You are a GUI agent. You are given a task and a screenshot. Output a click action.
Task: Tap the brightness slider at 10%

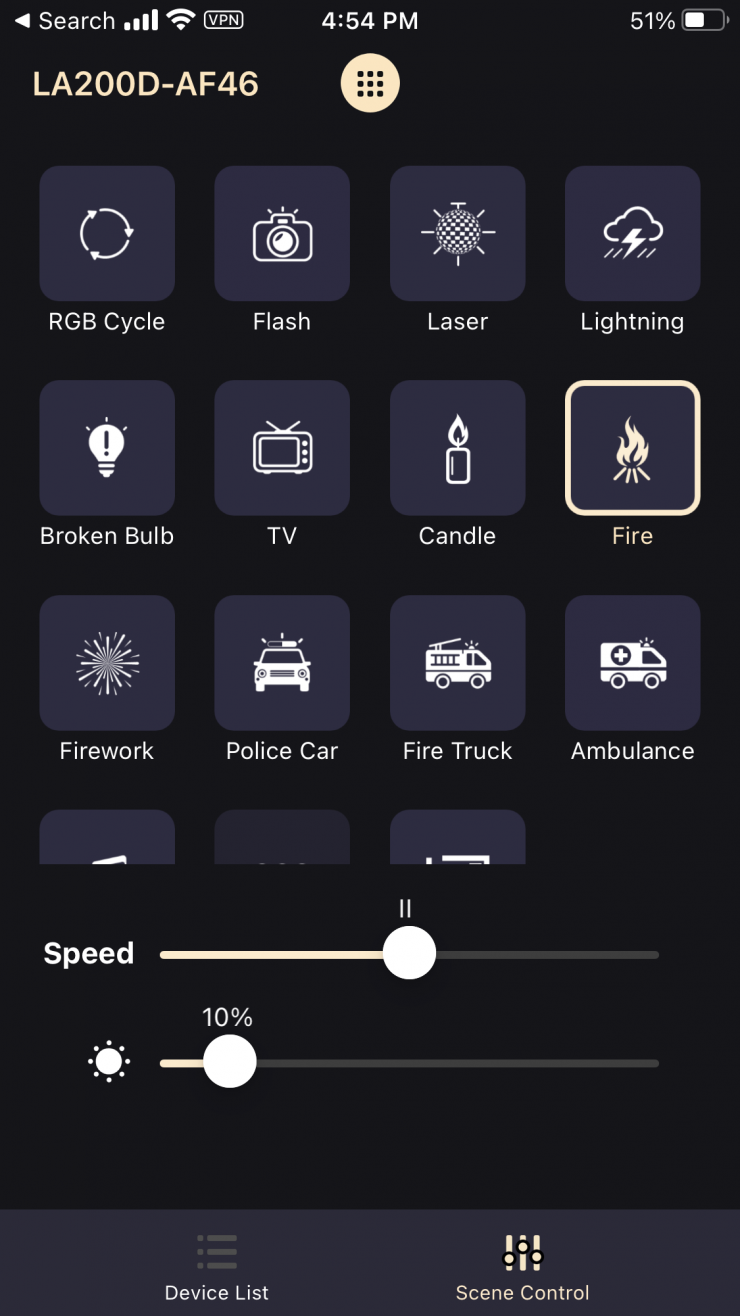[x=230, y=1062]
